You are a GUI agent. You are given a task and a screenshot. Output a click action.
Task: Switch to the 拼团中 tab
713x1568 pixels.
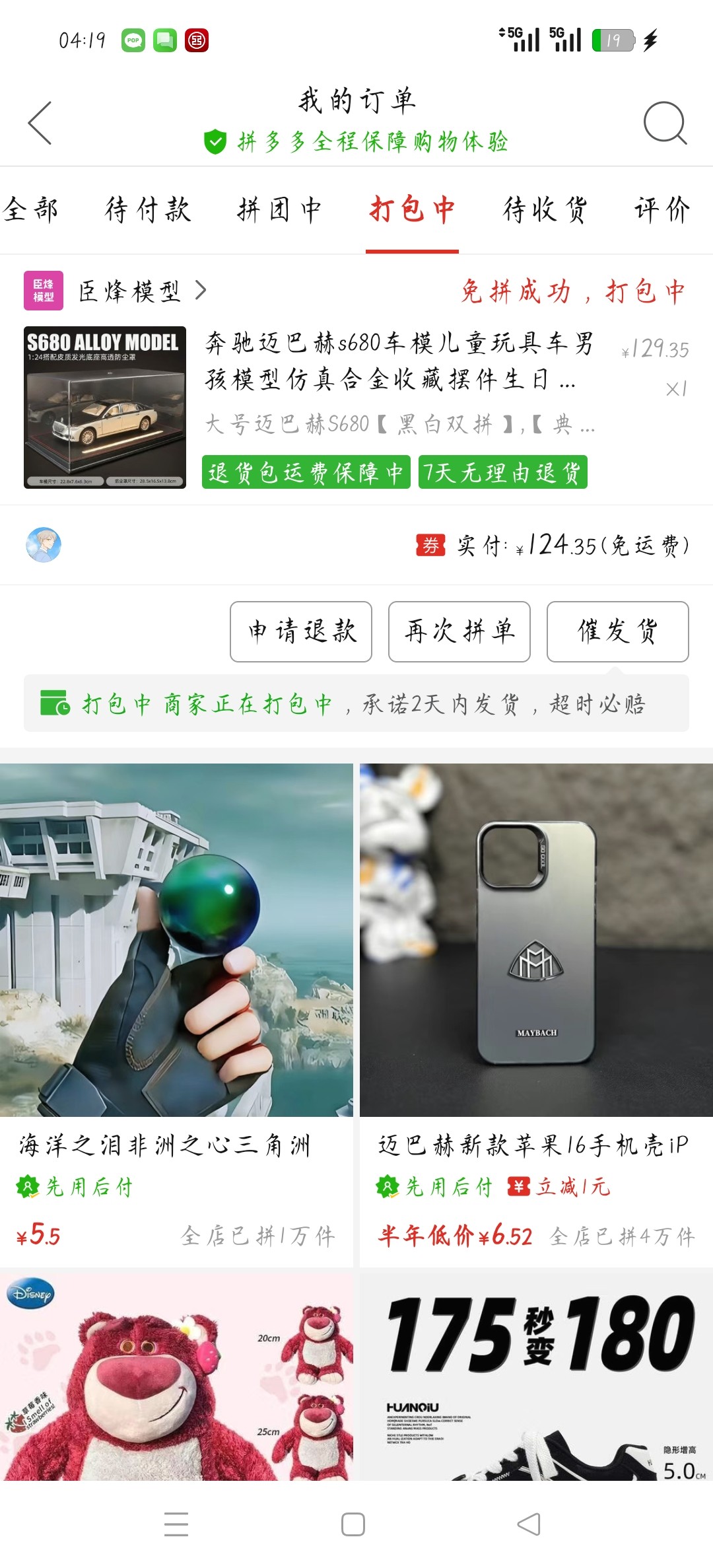280,210
